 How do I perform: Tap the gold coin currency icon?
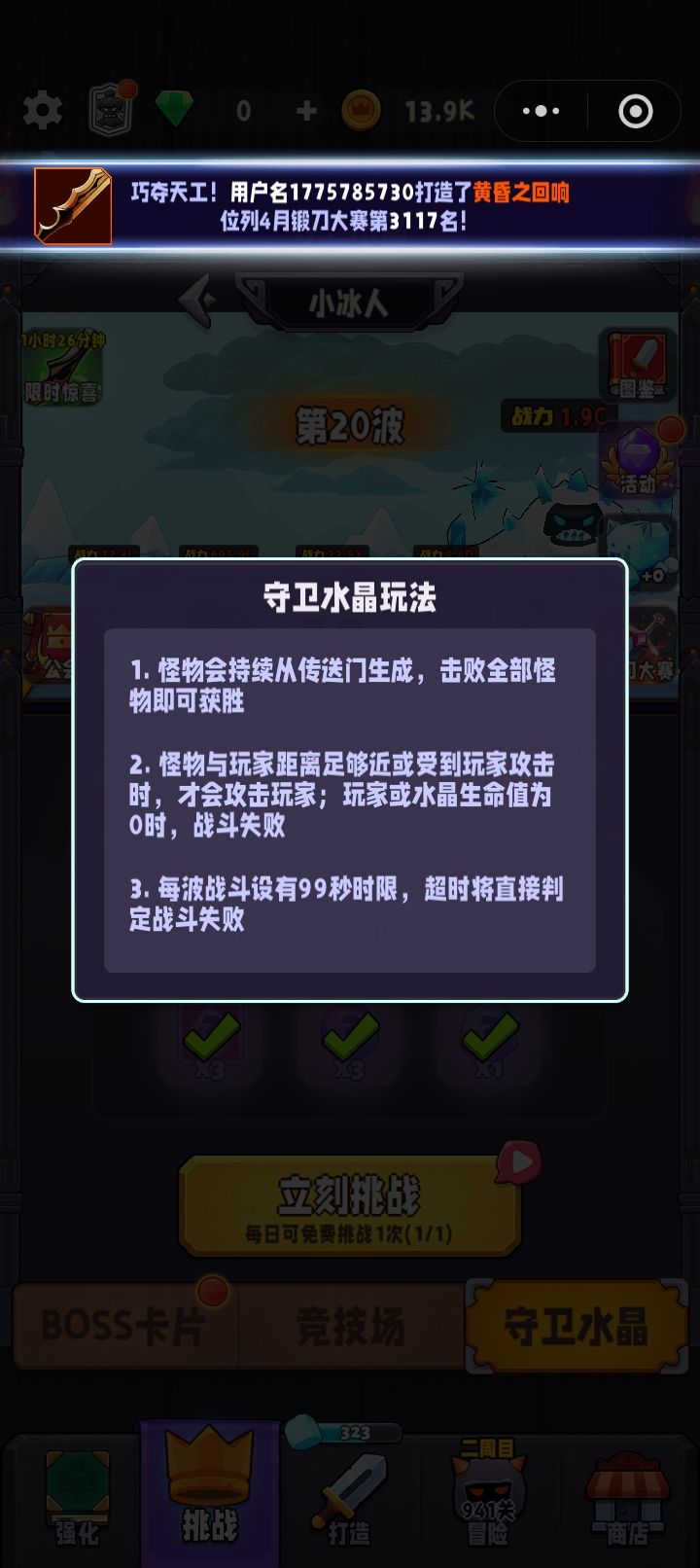pos(360,110)
